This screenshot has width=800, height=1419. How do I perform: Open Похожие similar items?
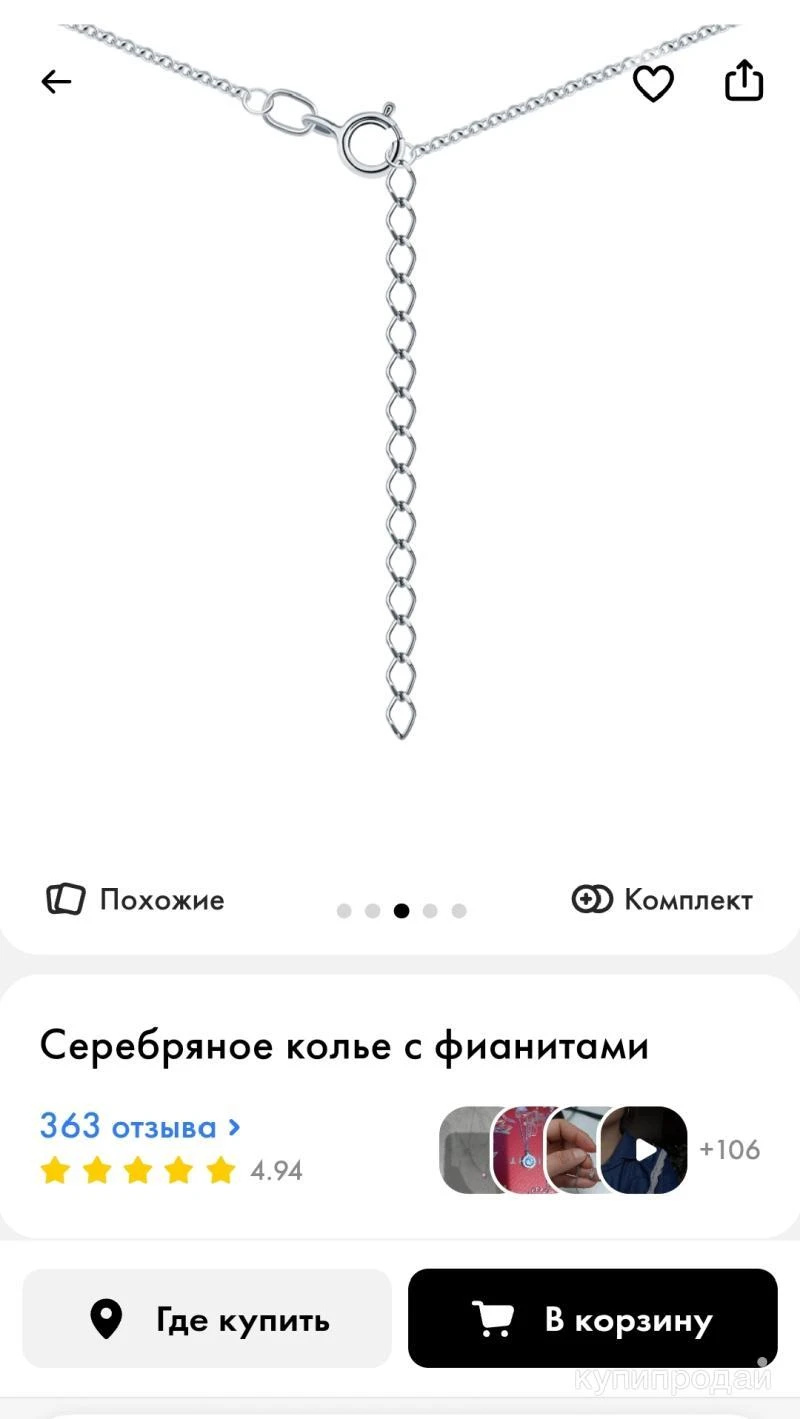(135, 899)
